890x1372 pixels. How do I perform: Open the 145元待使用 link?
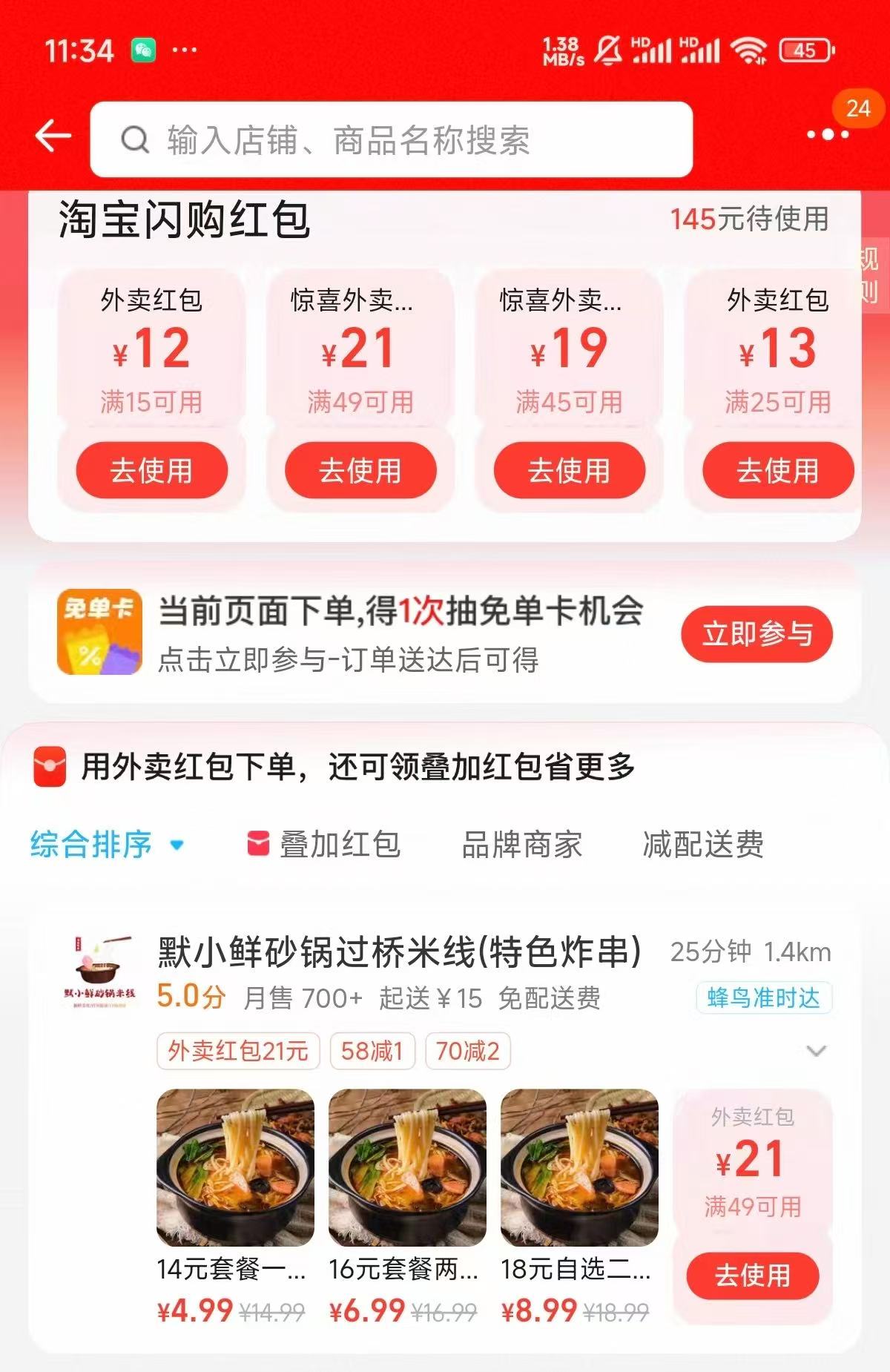pyautogui.click(x=751, y=220)
